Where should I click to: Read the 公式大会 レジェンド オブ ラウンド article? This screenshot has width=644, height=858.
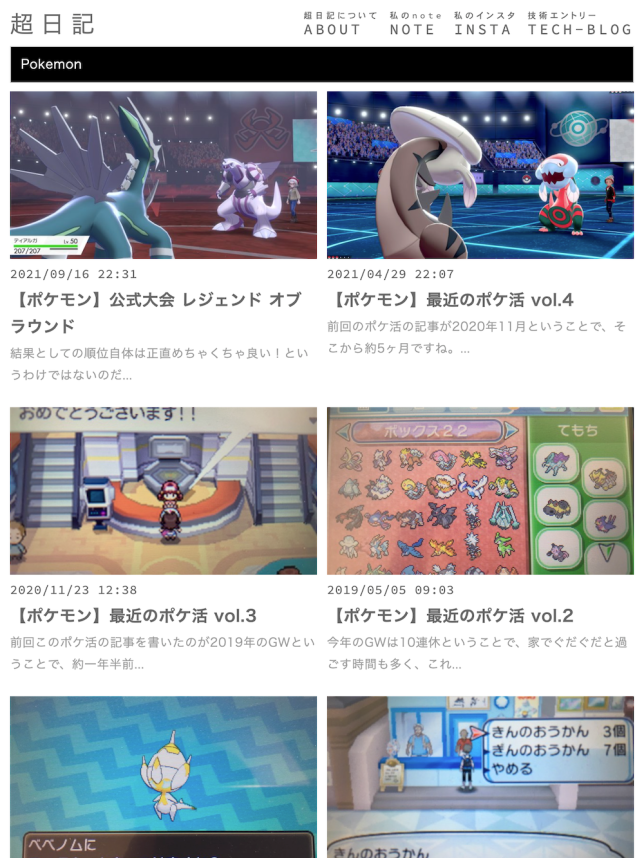point(155,312)
